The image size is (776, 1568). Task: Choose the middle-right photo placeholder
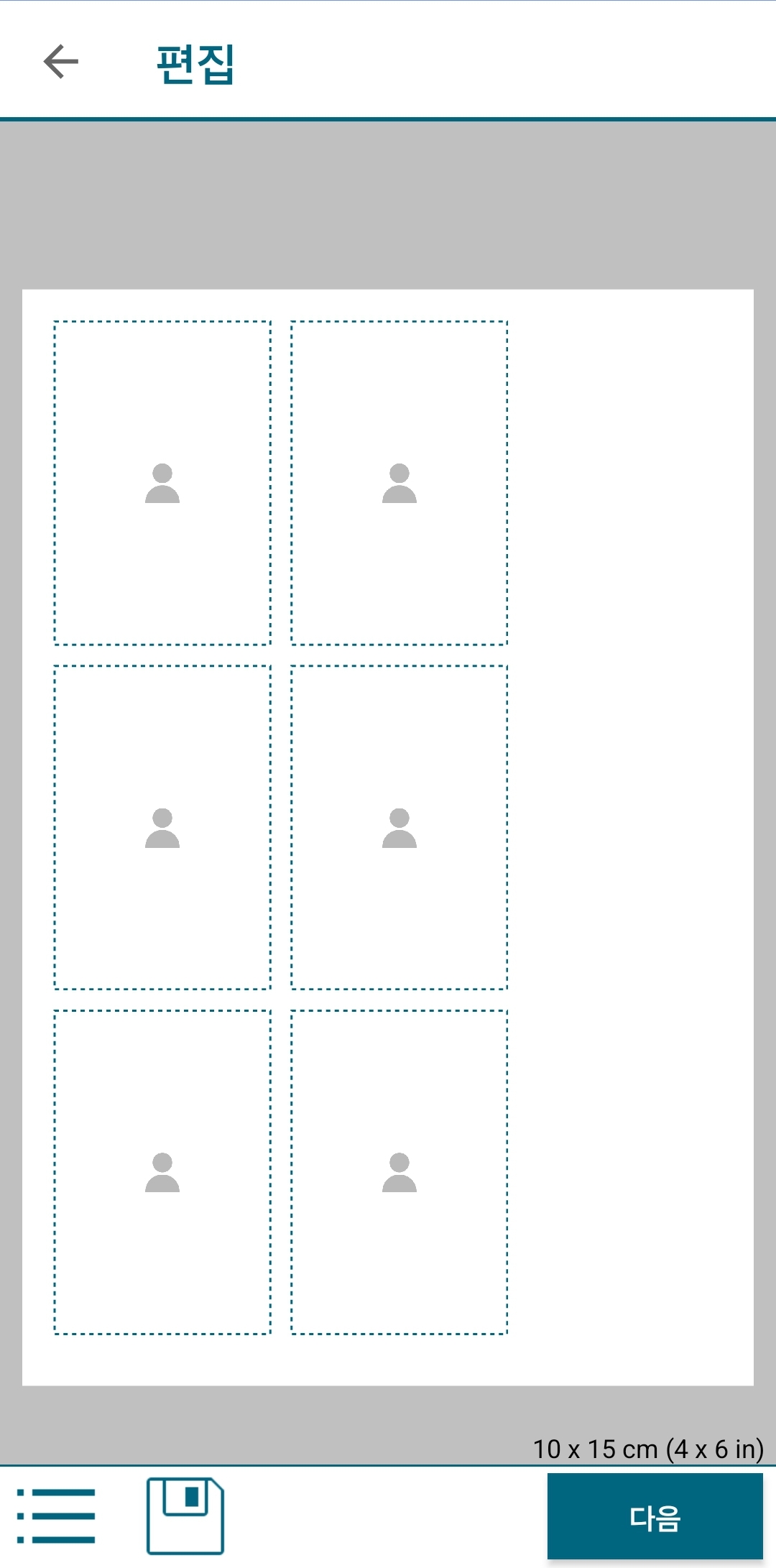(399, 828)
